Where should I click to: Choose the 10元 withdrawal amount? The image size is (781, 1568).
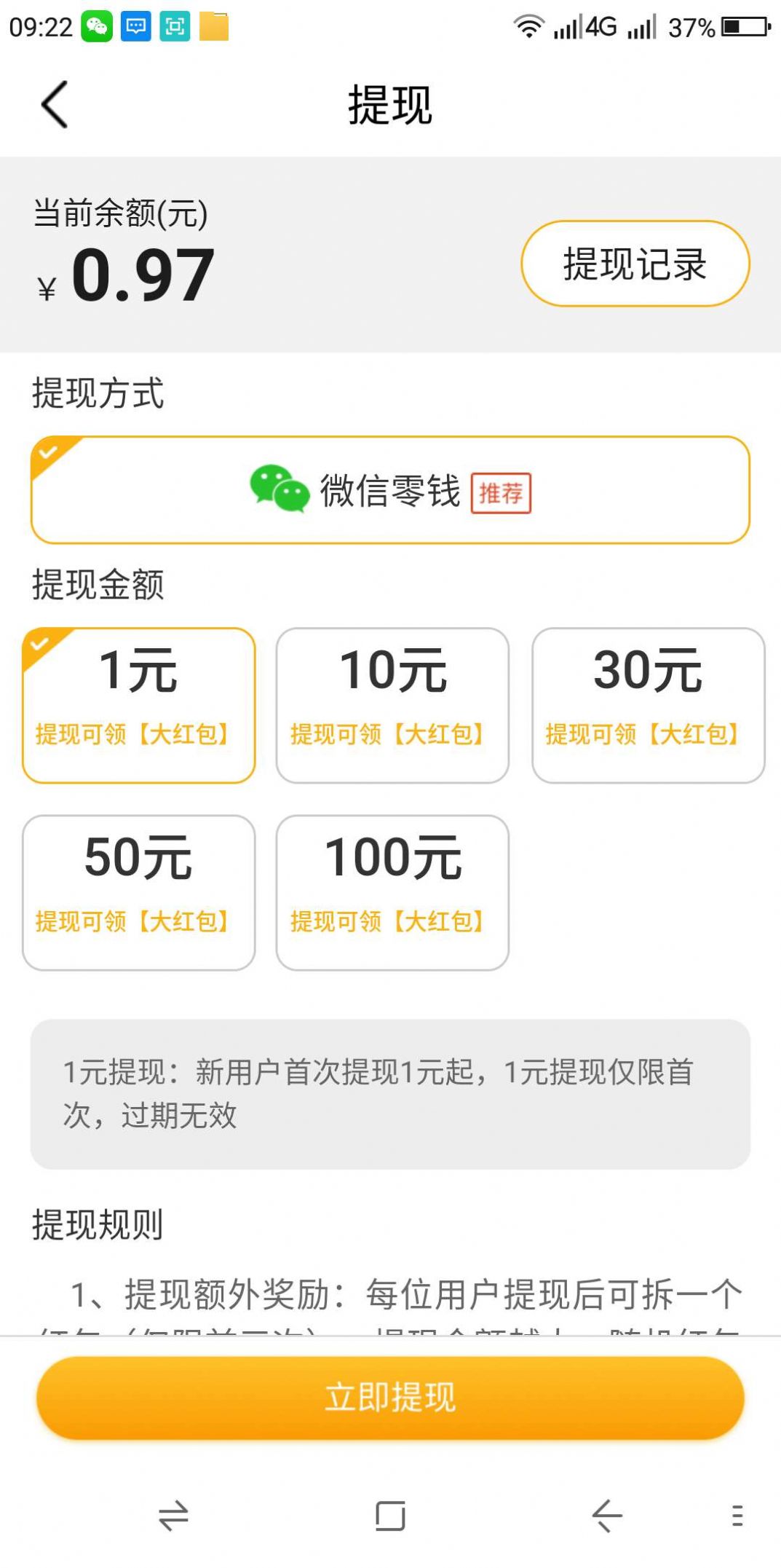pos(392,705)
